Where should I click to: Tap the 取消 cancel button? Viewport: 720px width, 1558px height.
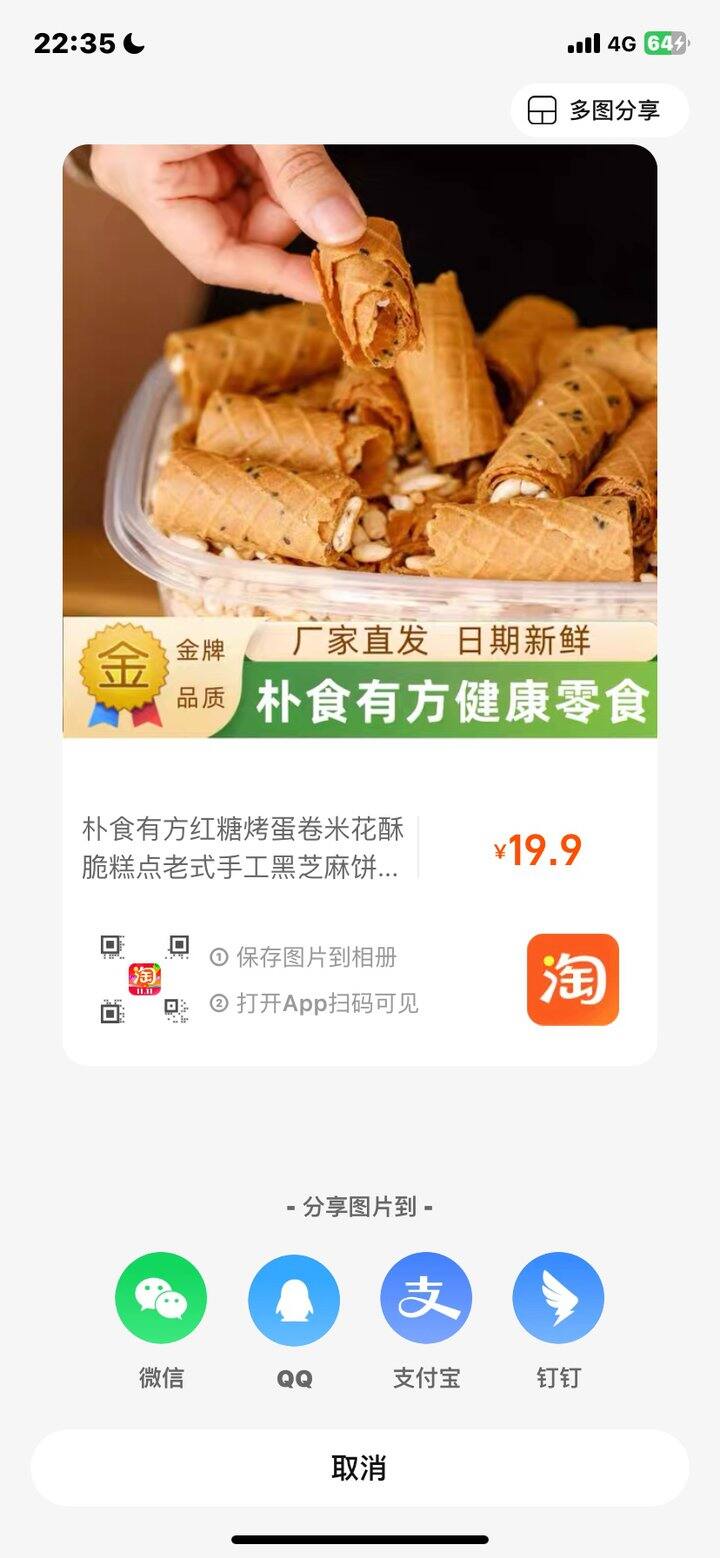[360, 1467]
